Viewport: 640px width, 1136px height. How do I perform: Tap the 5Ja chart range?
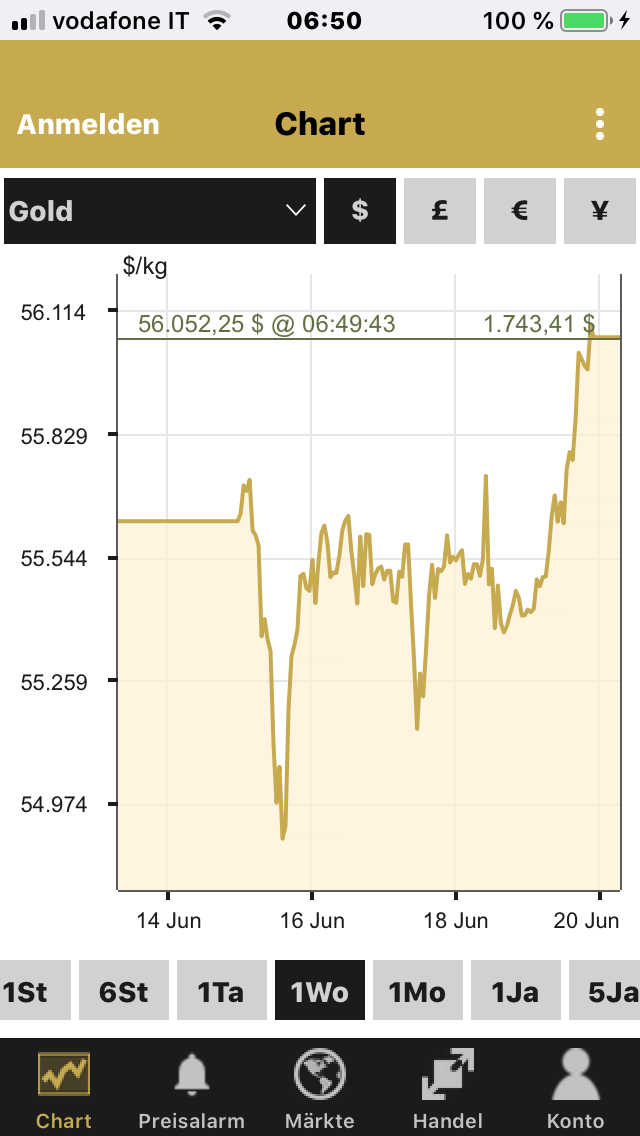606,992
